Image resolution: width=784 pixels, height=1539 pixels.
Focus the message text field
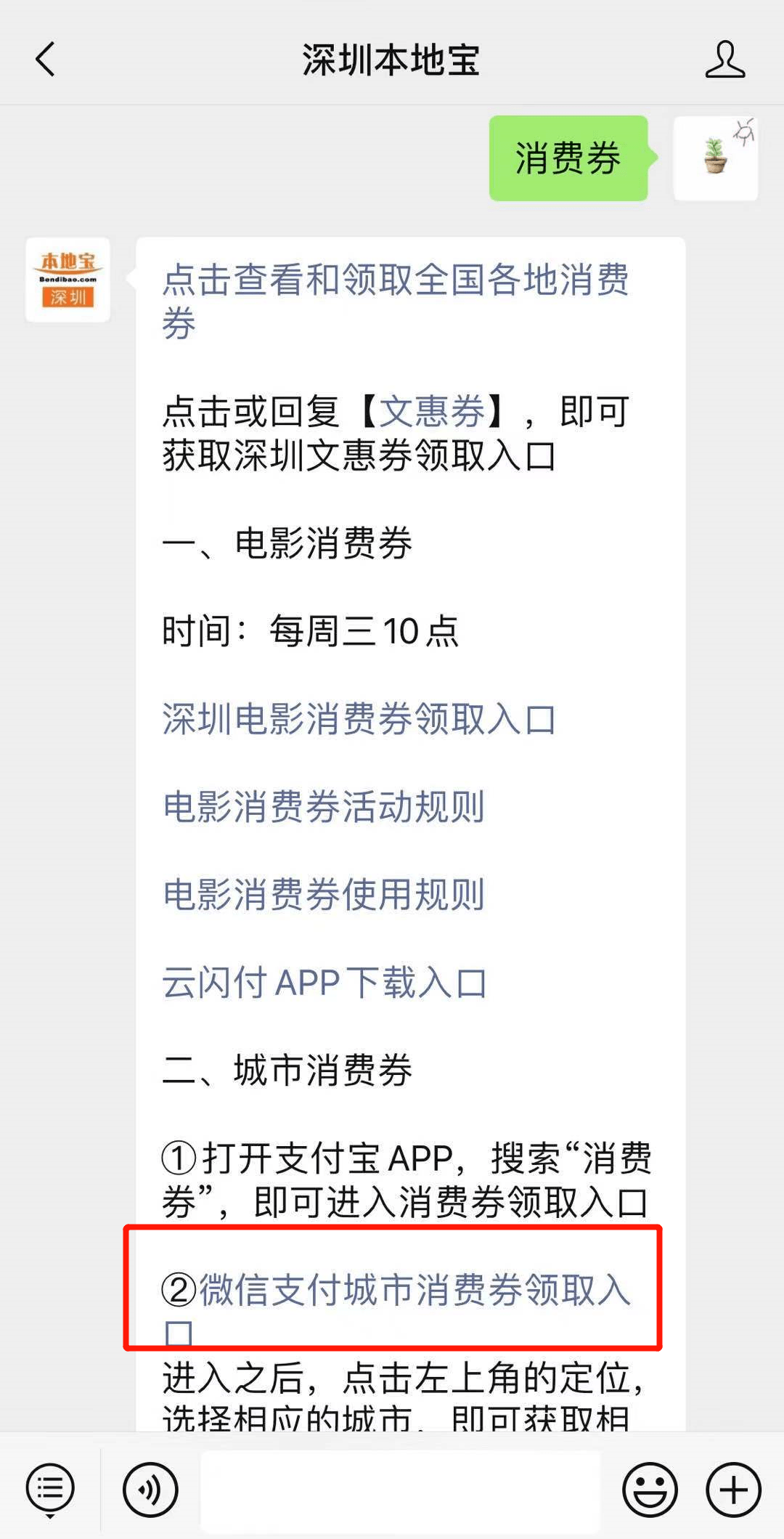(400, 1490)
